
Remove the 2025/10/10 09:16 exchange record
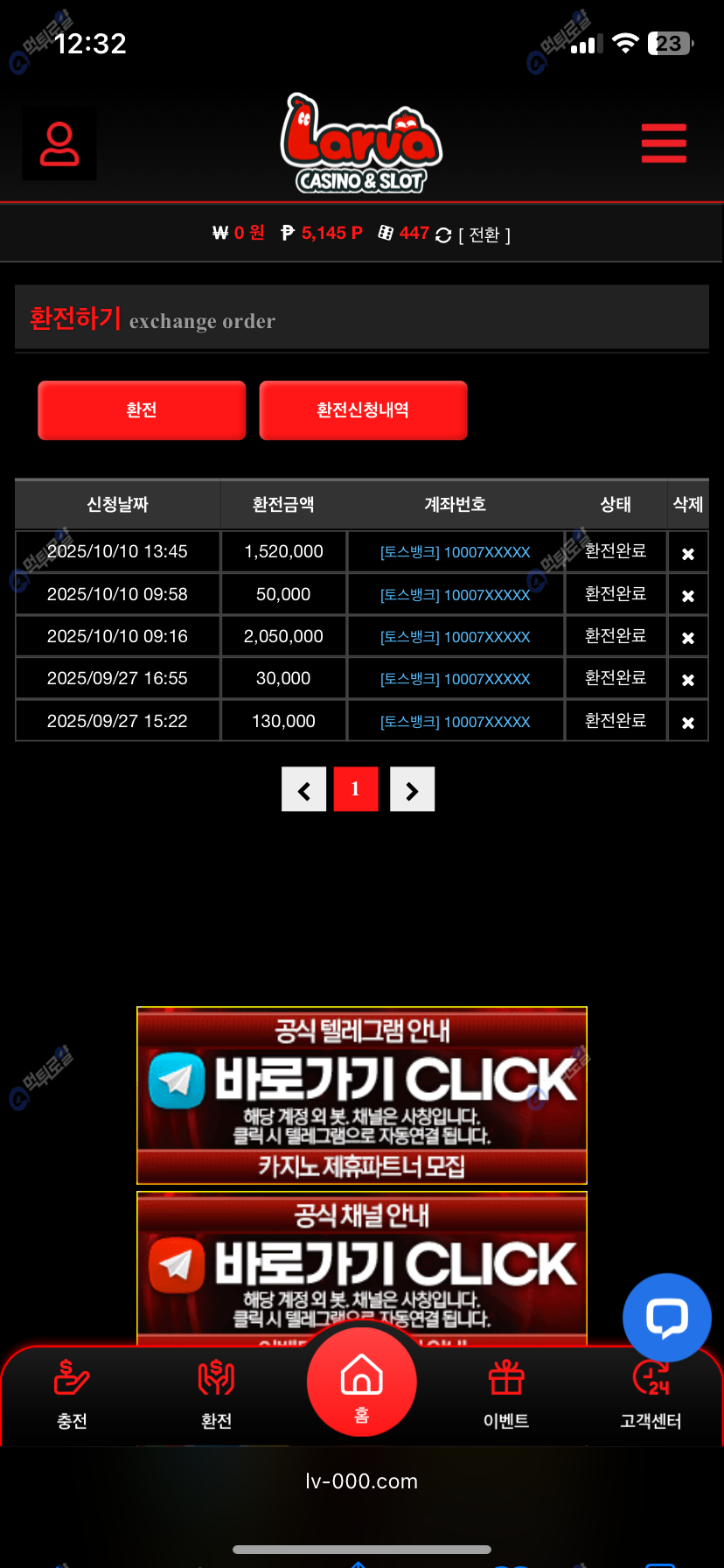pyautogui.click(x=688, y=638)
